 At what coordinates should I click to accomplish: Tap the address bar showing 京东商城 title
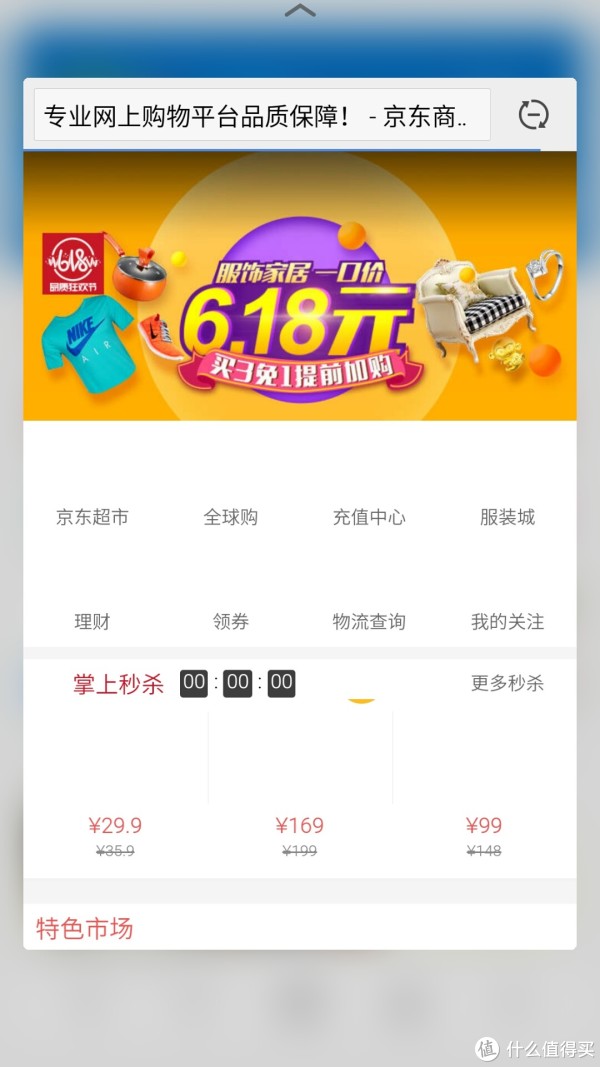[x=262, y=115]
